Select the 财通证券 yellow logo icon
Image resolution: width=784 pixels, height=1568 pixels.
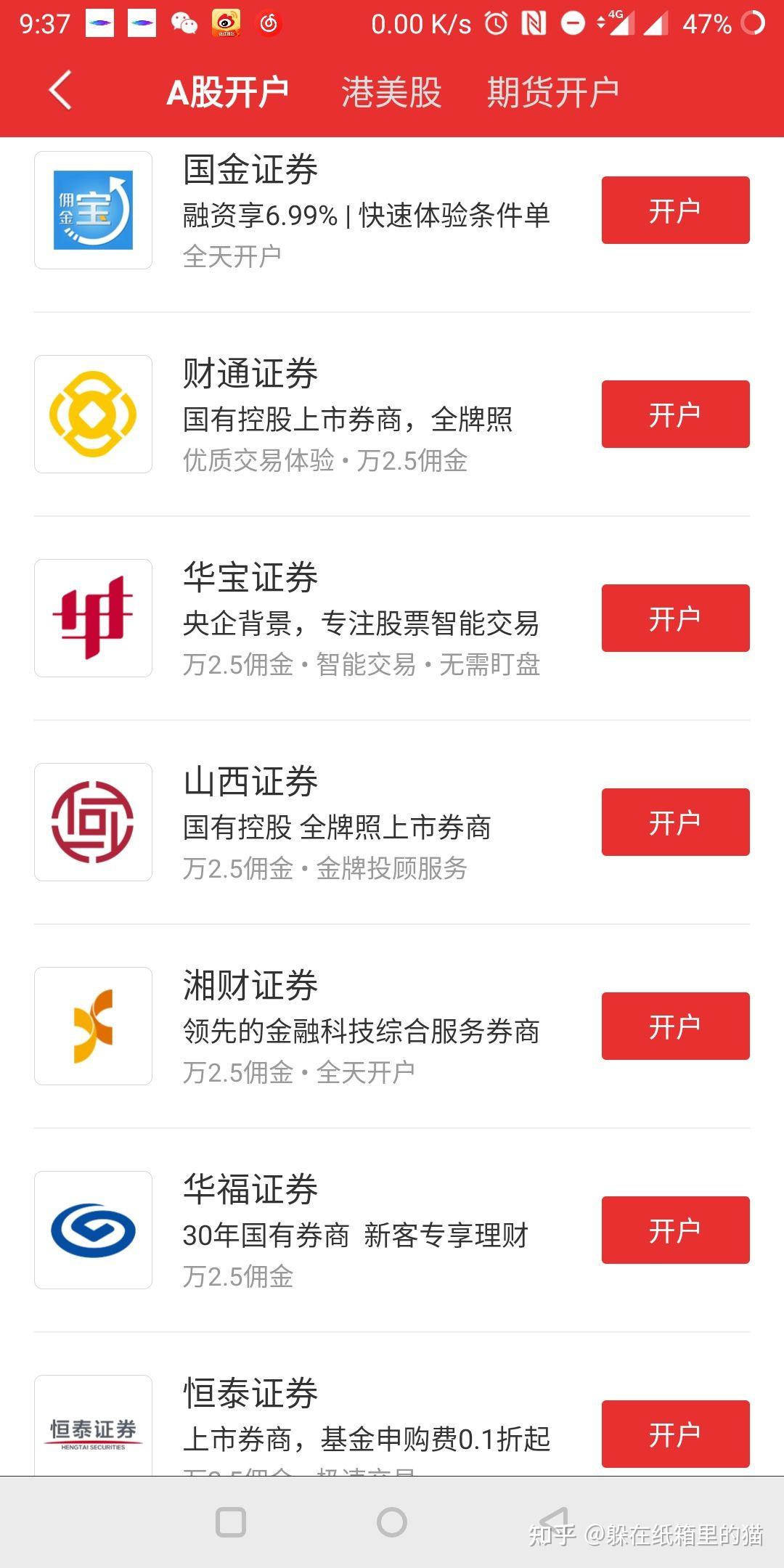click(x=92, y=414)
